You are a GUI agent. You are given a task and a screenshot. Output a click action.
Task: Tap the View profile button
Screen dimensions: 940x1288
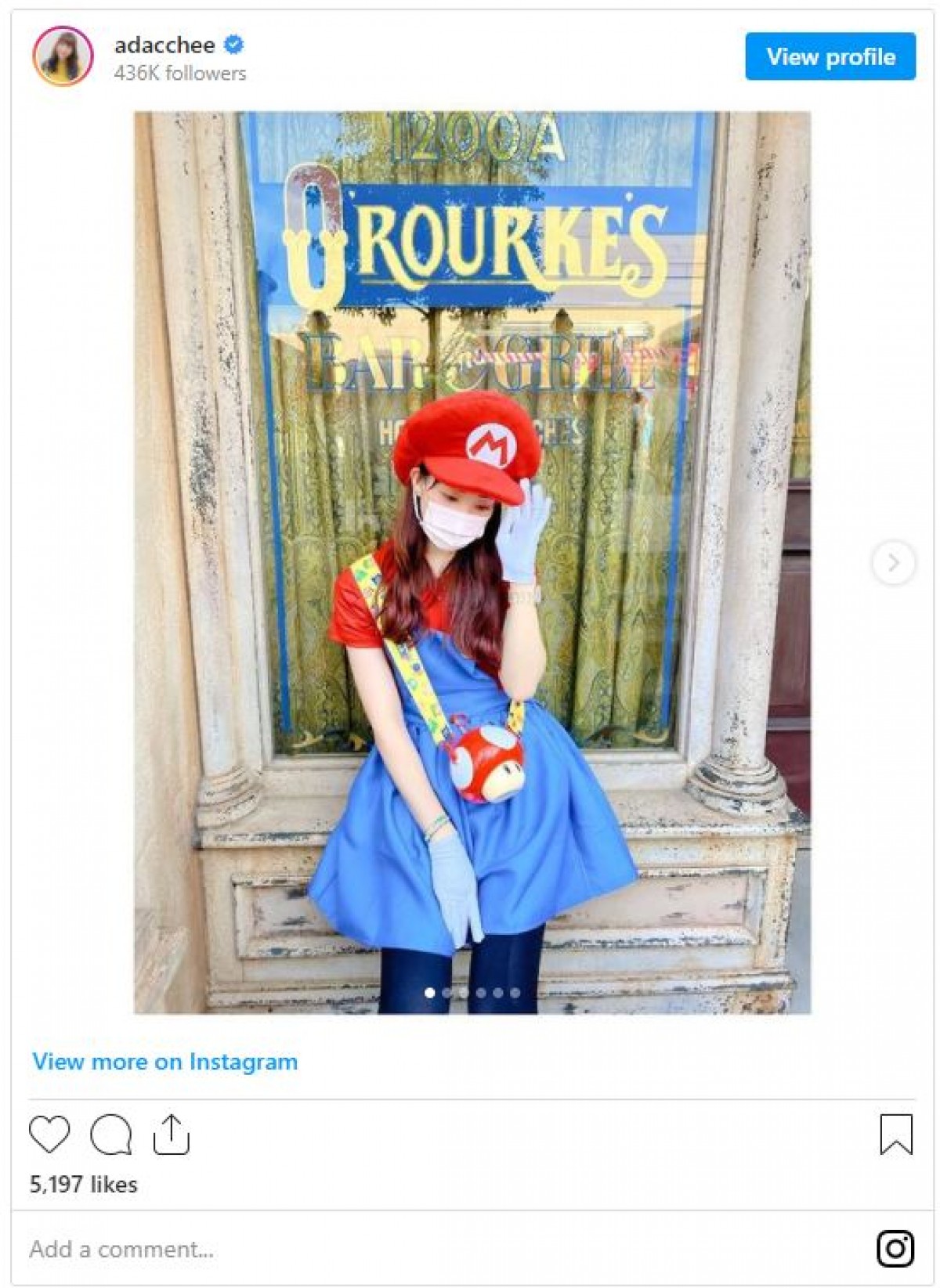(830, 56)
